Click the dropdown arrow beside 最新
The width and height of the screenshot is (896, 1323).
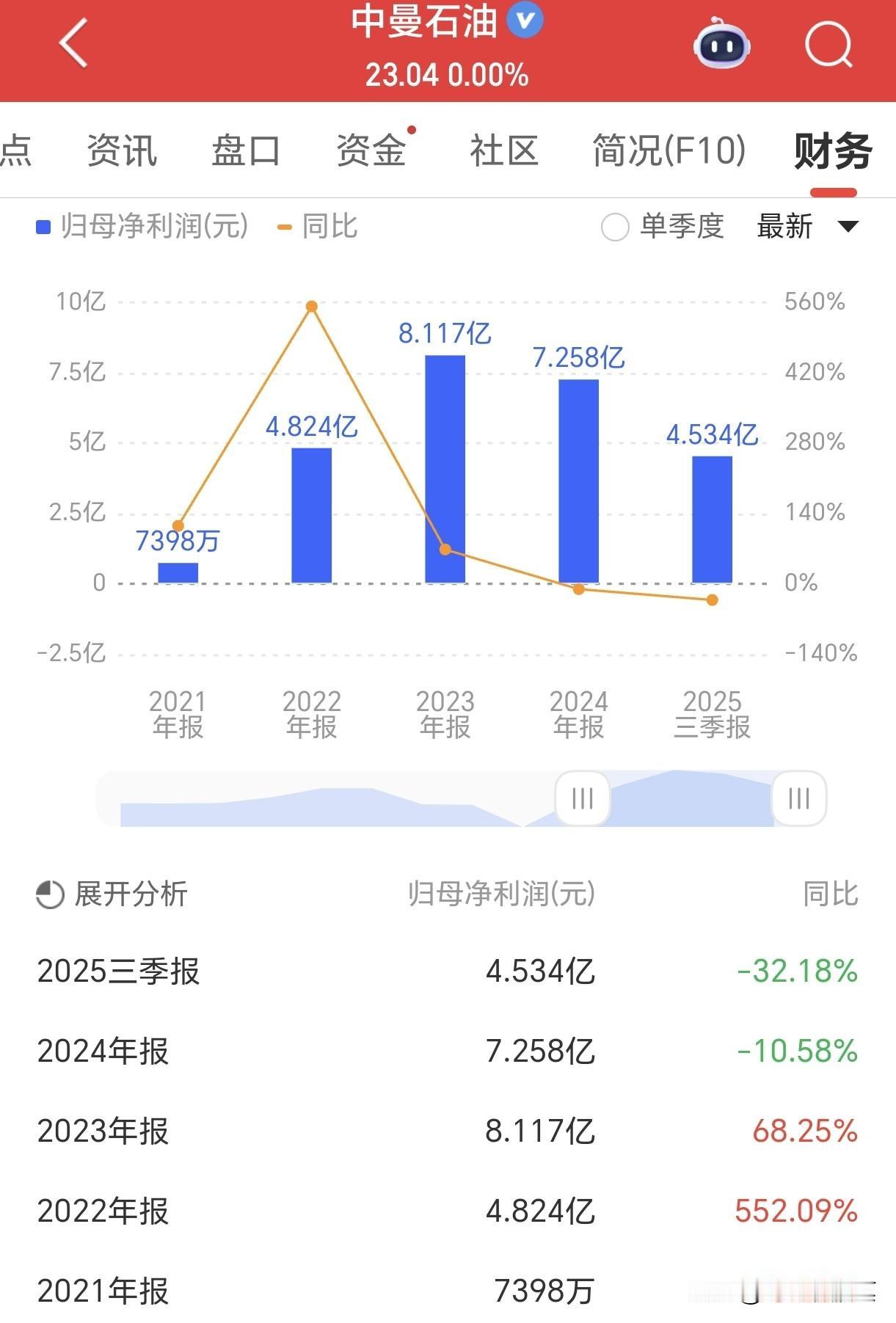pos(848,228)
